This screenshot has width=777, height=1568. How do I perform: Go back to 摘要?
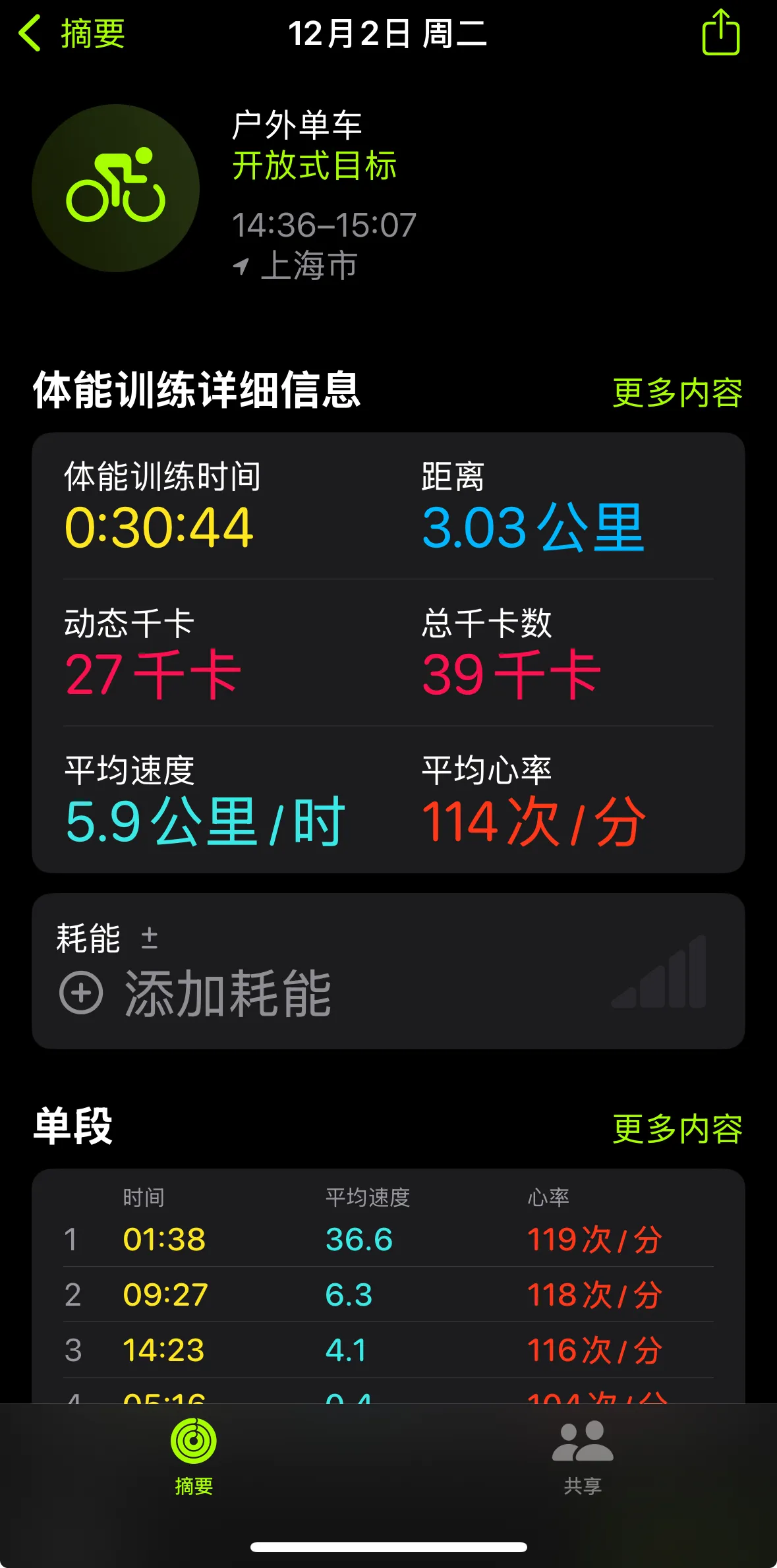71,33
